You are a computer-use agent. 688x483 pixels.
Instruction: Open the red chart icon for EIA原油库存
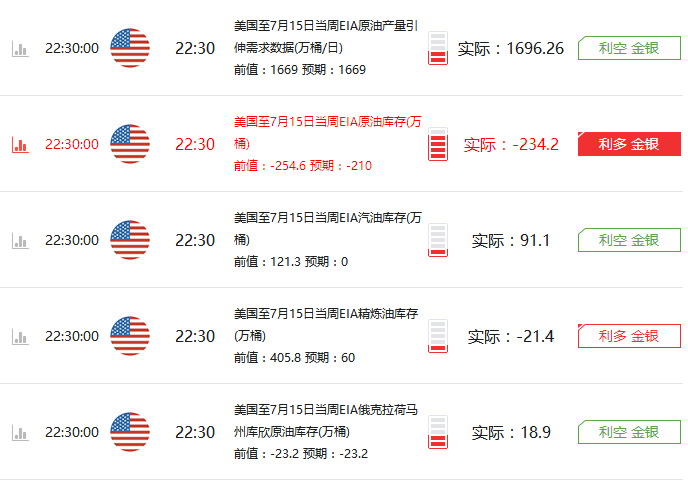[20, 145]
